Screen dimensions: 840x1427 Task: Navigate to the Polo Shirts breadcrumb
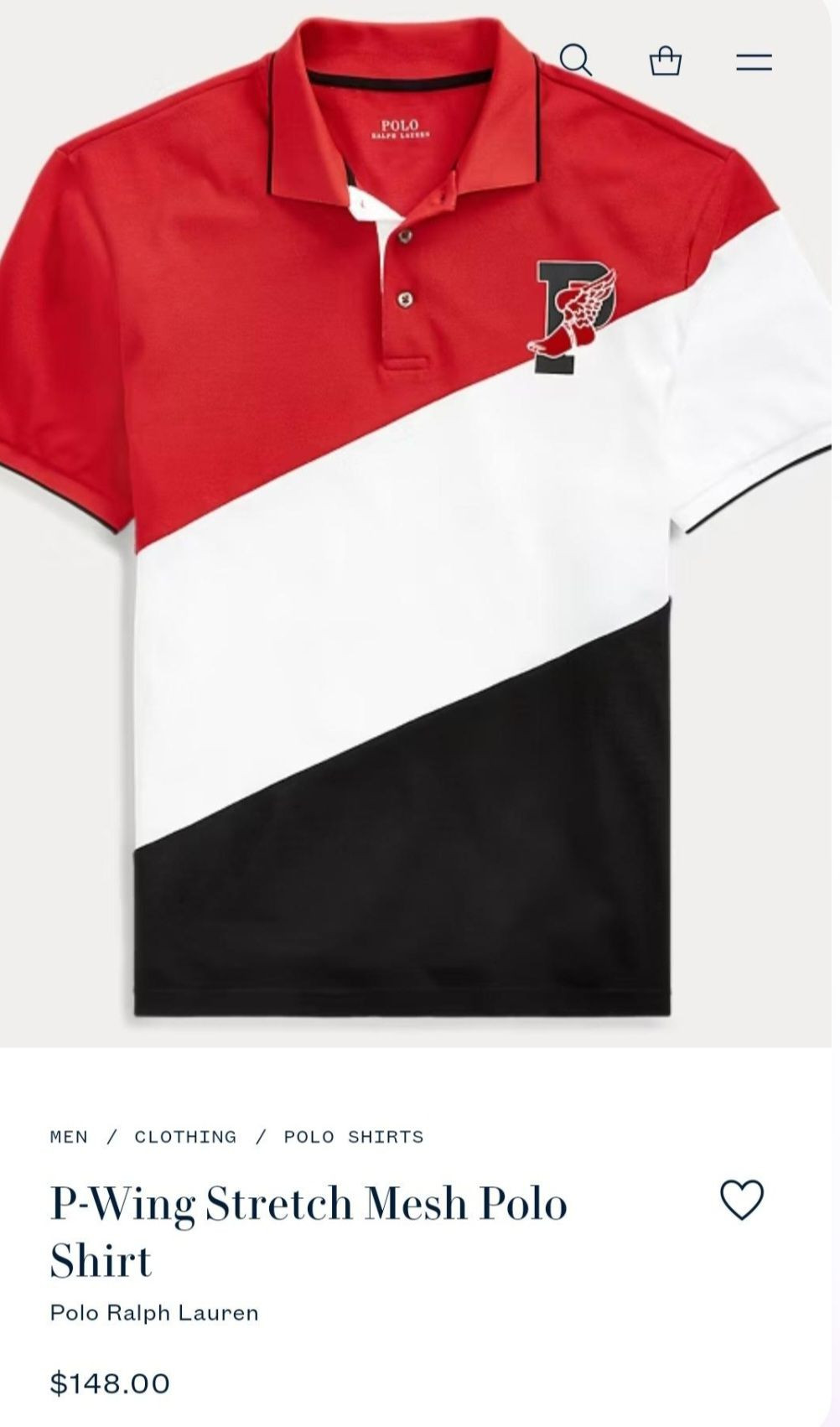click(354, 1137)
